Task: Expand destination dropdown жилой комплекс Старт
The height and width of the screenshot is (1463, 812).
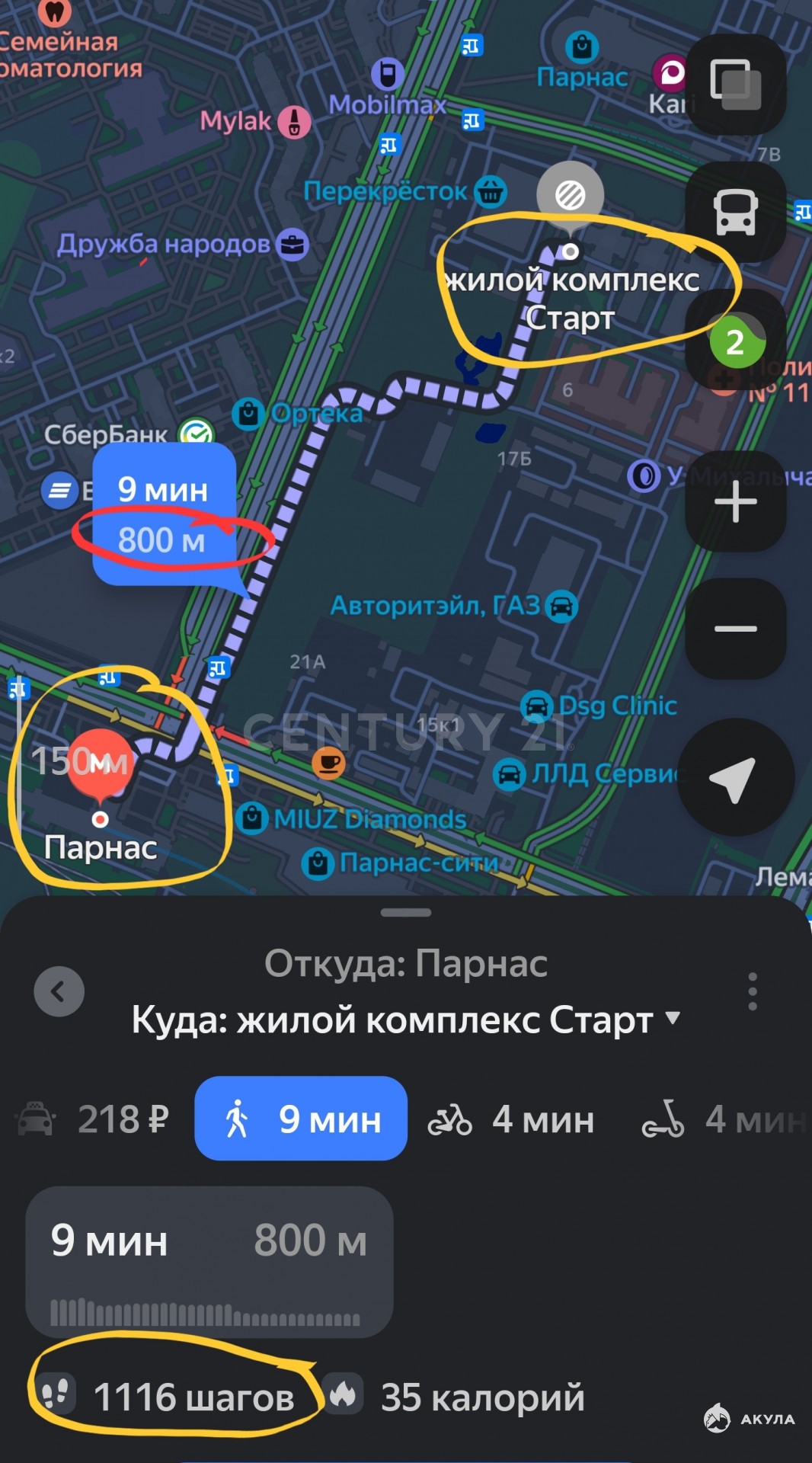Action: coord(672,1019)
